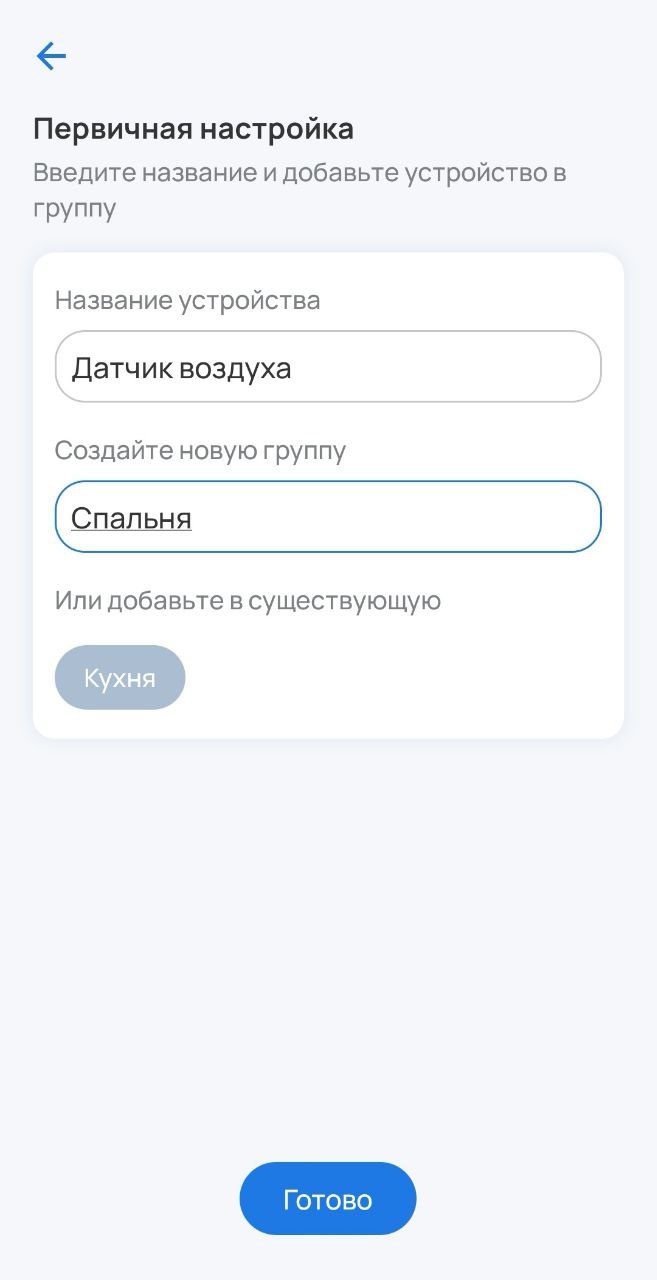This screenshot has width=657, height=1280.
Task: Tap the new group field 'Спальня'
Action: click(x=328, y=517)
